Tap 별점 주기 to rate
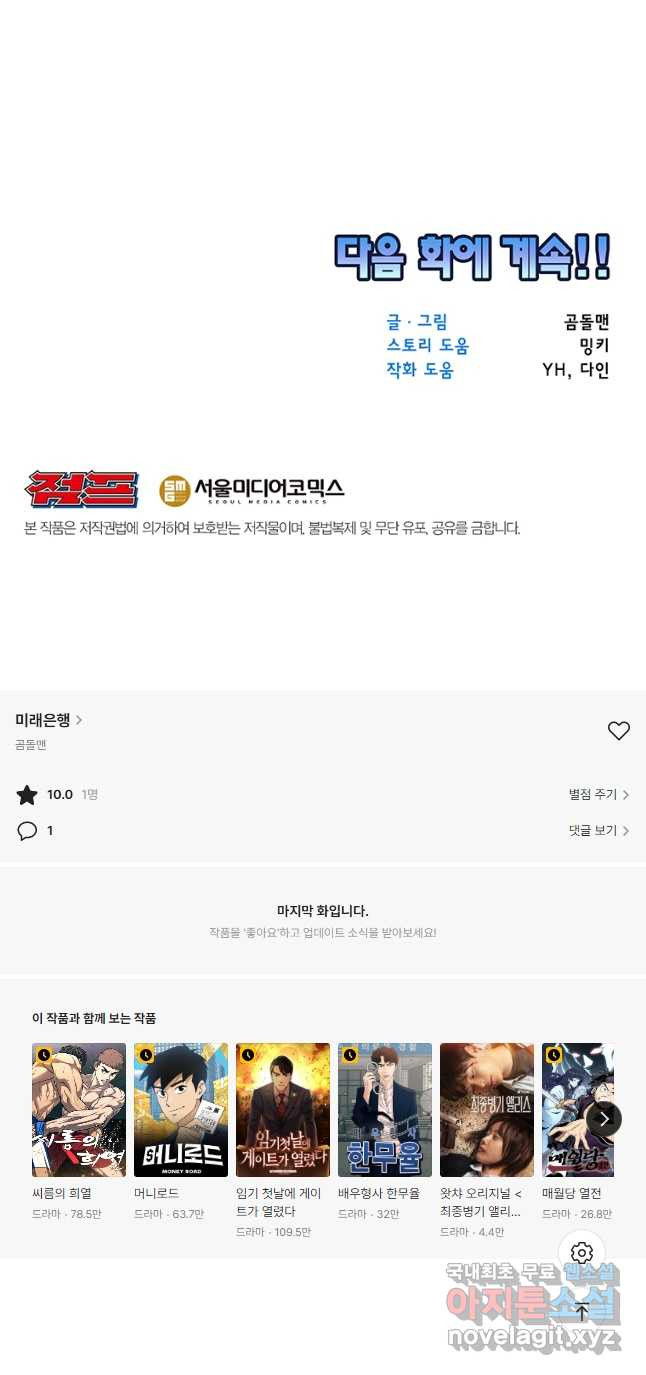Screen dimensions: 646x1375 click(x=598, y=795)
